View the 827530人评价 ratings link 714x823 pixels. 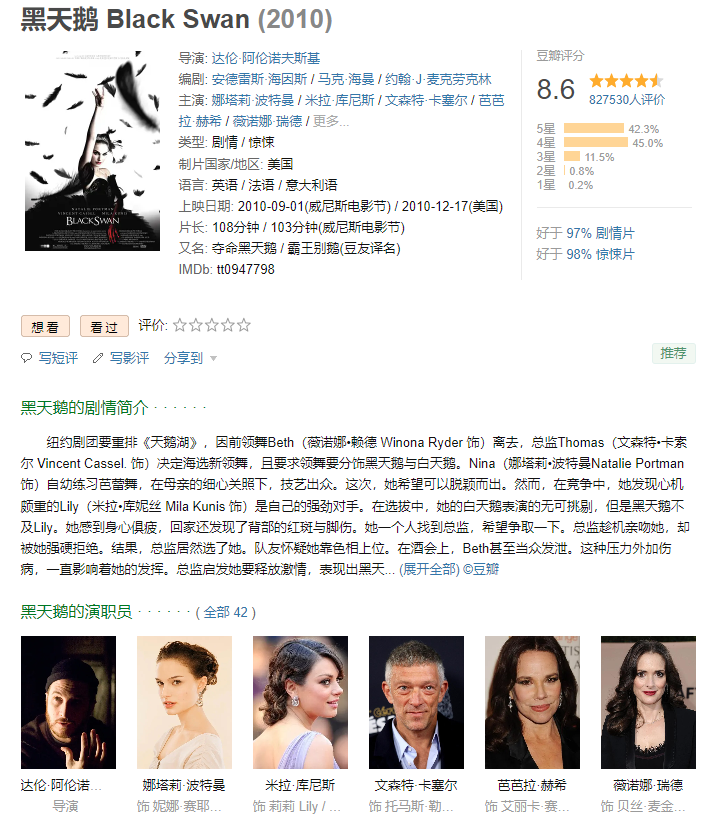tap(627, 100)
